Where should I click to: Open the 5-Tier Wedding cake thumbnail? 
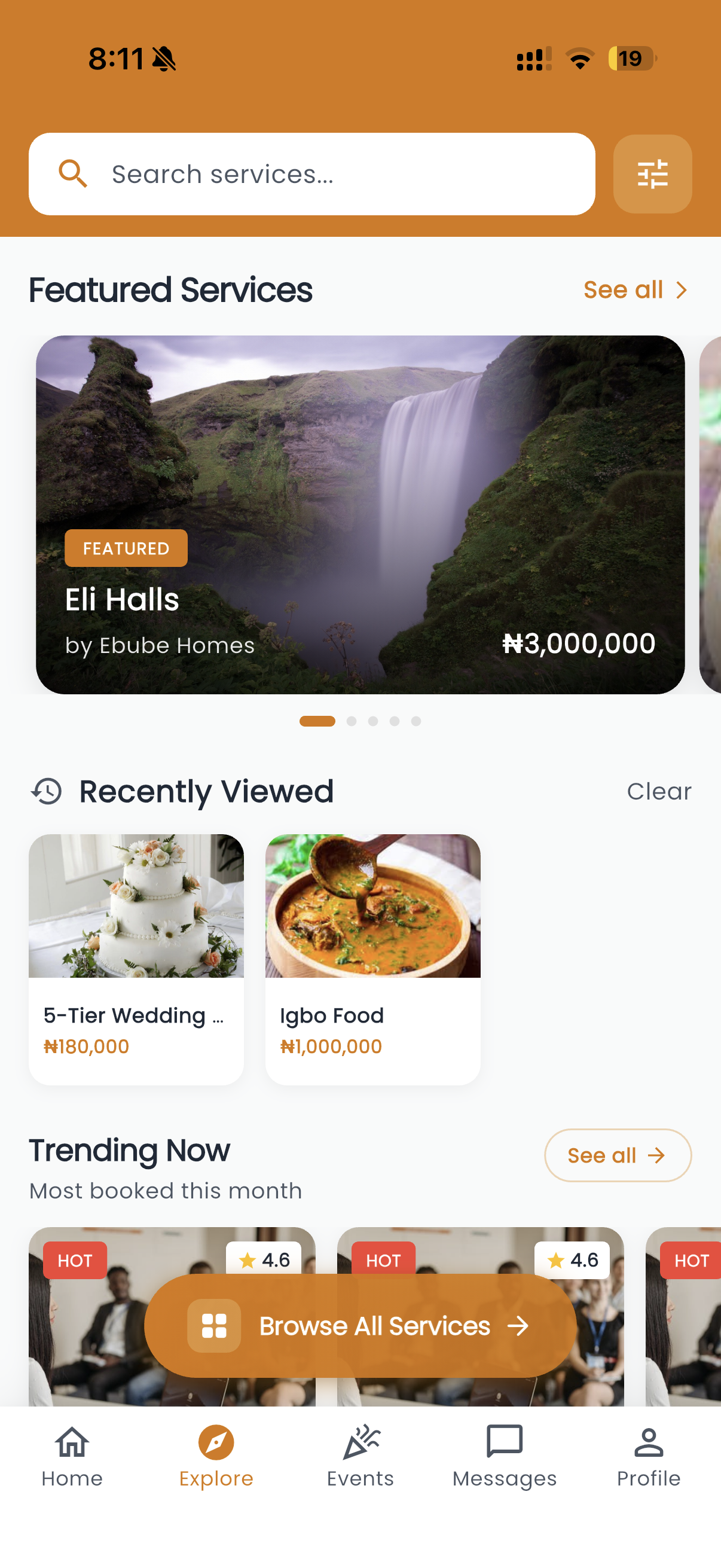click(x=136, y=907)
